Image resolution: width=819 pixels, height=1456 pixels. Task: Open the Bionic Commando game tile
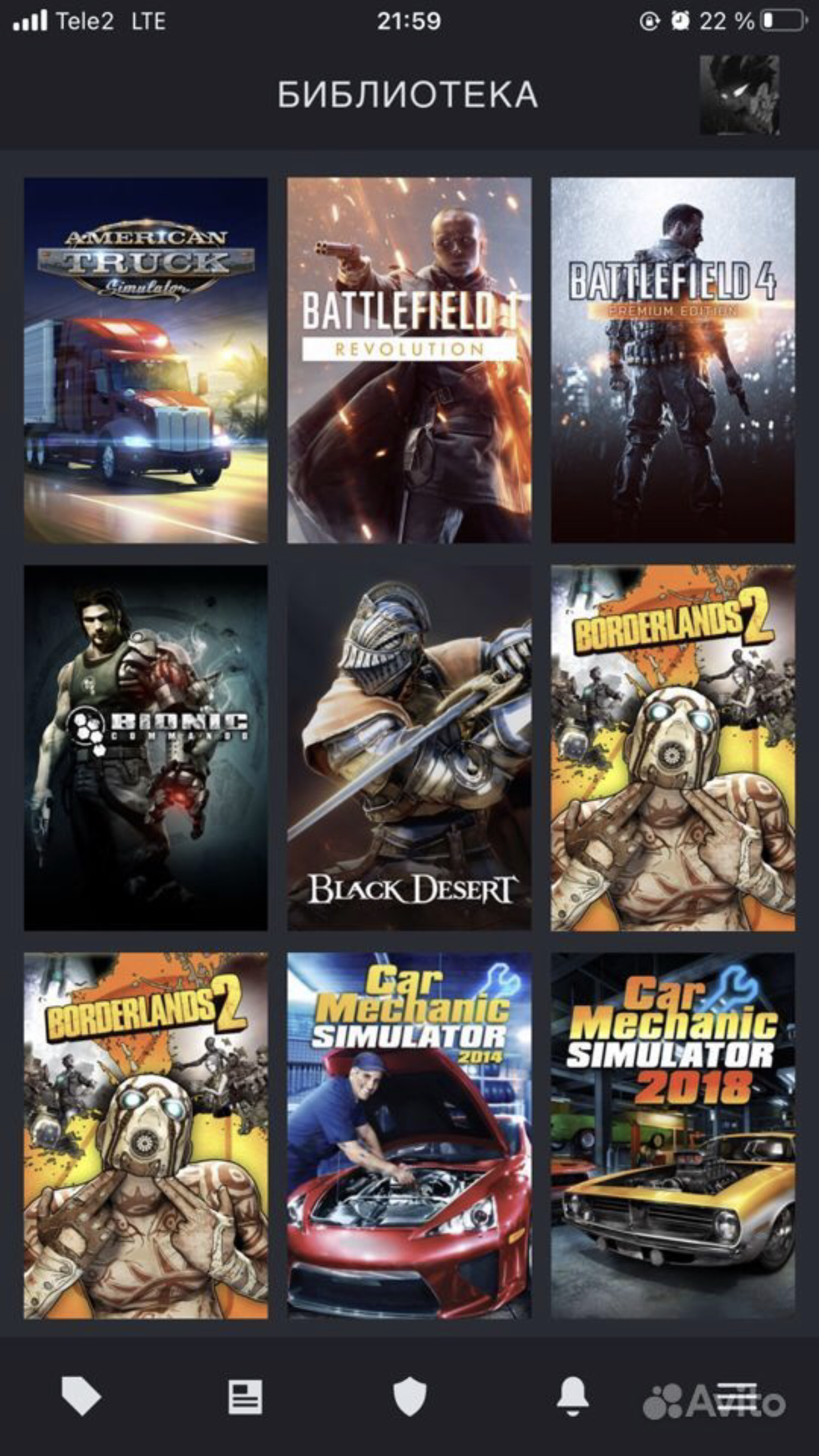click(146, 748)
